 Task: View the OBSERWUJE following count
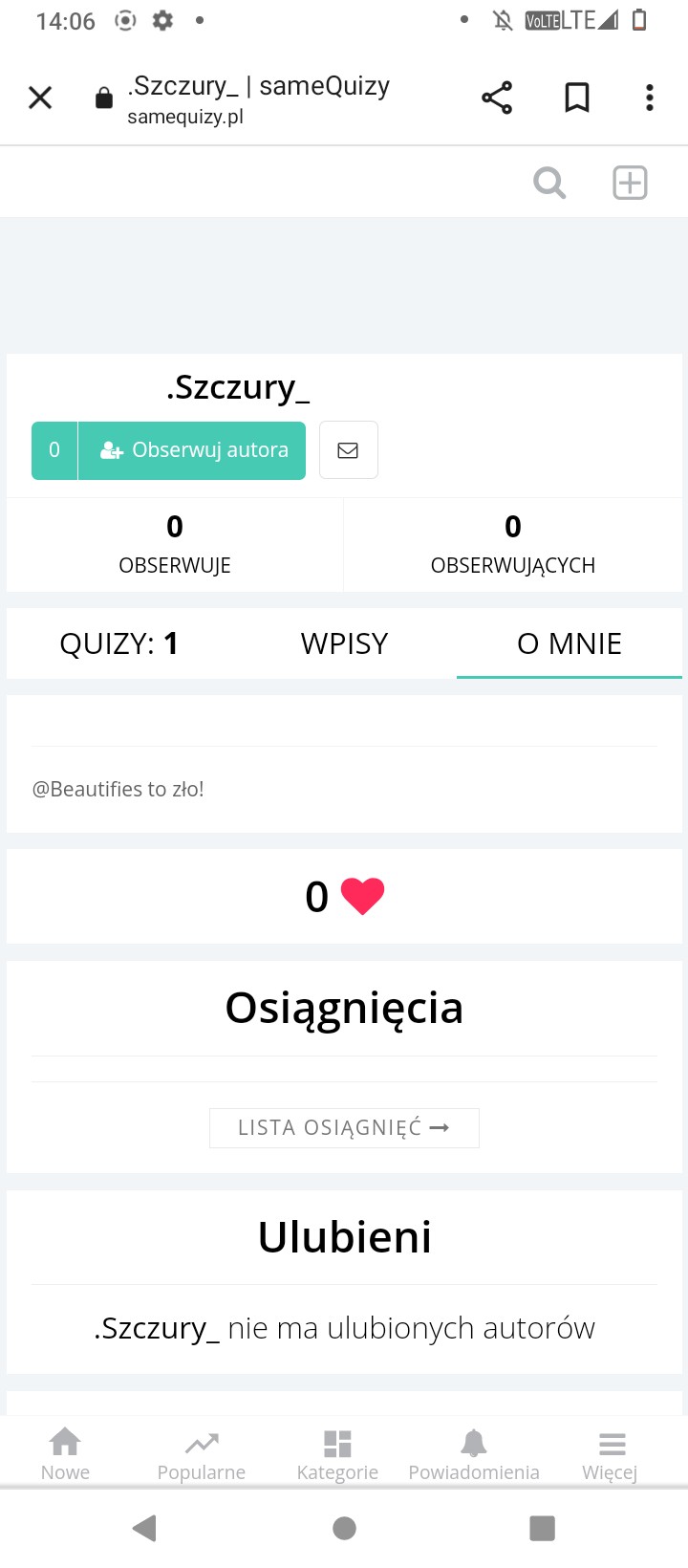pyautogui.click(x=175, y=544)
